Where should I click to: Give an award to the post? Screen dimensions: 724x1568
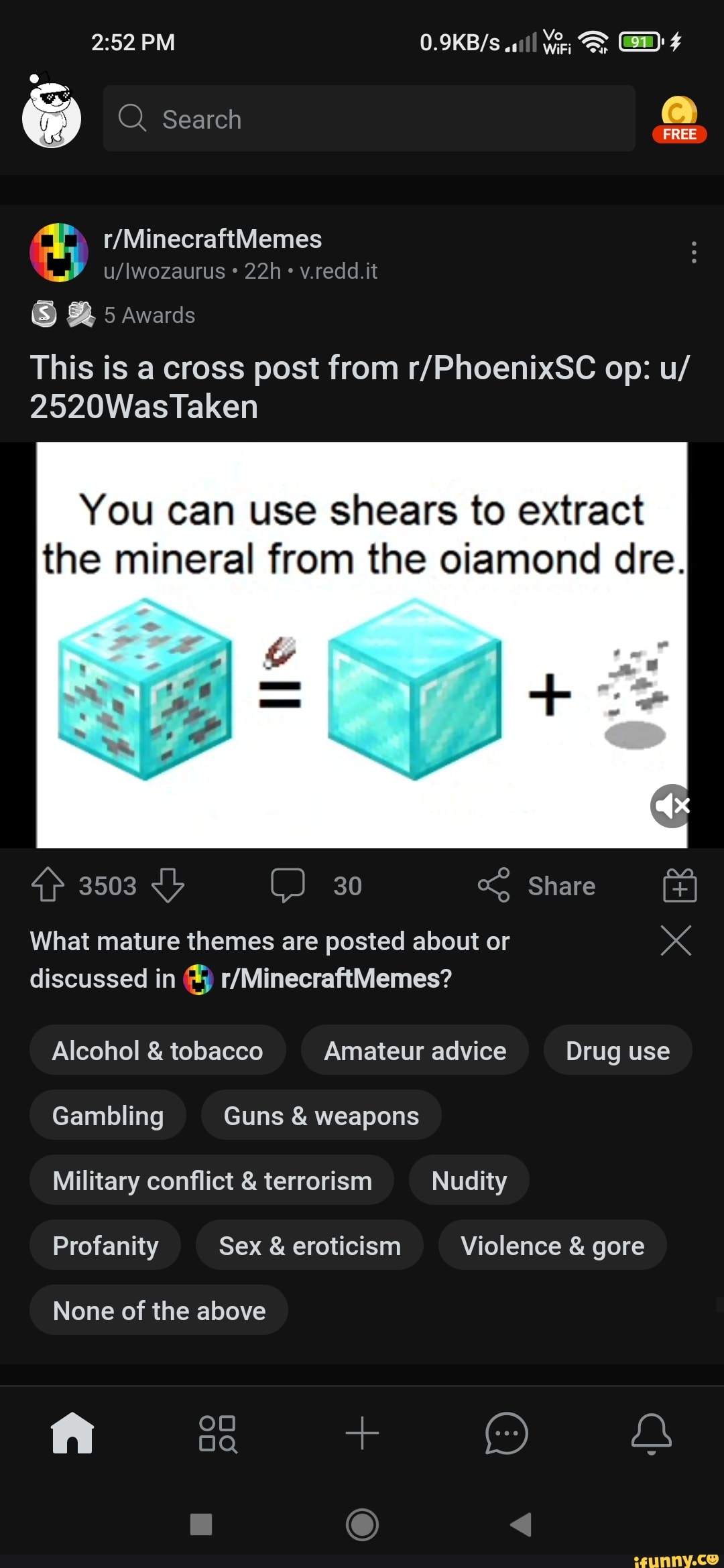point(680,885)
